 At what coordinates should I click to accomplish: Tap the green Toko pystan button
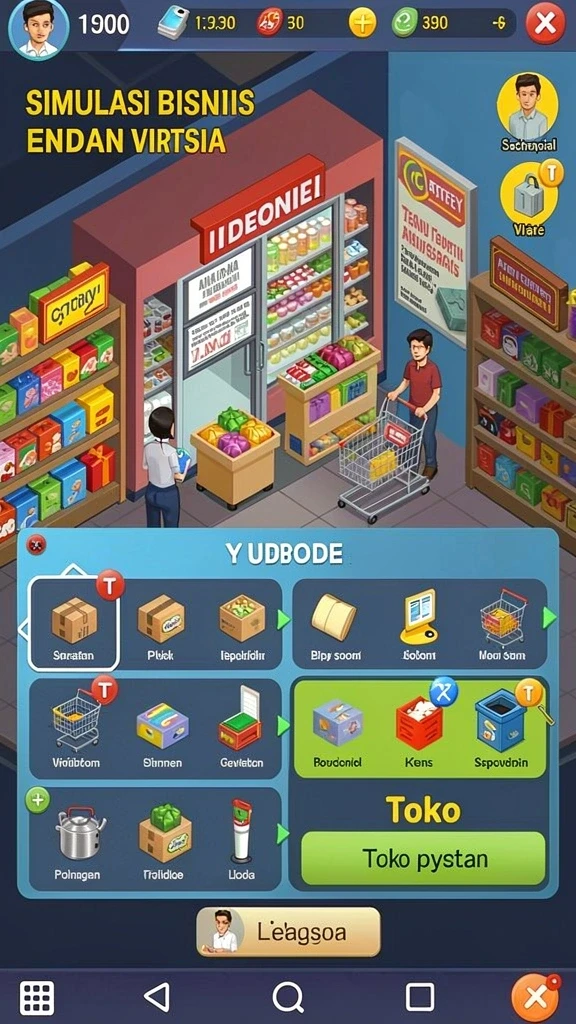click(x=423, y=857)
